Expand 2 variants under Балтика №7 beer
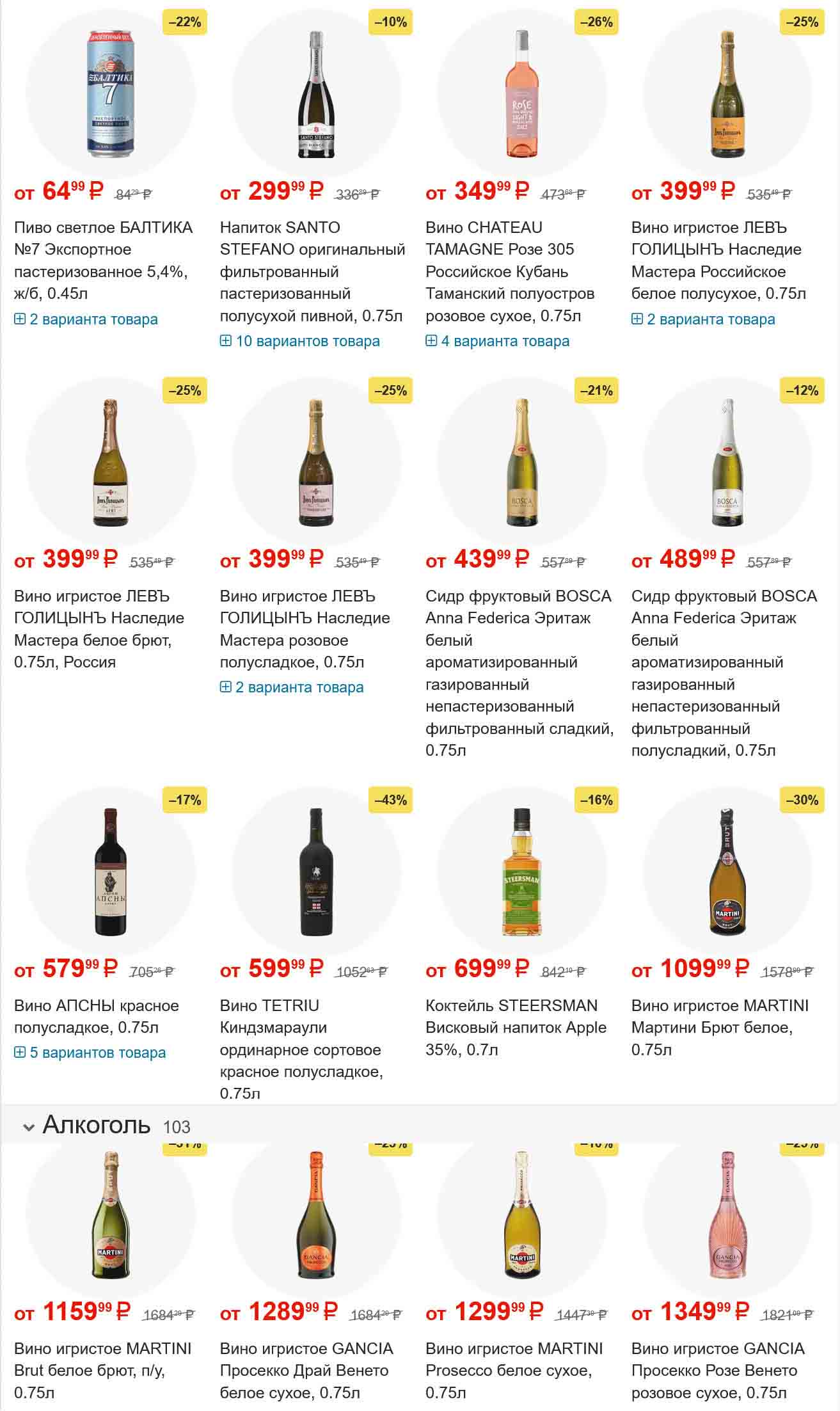 coord(86,319)
